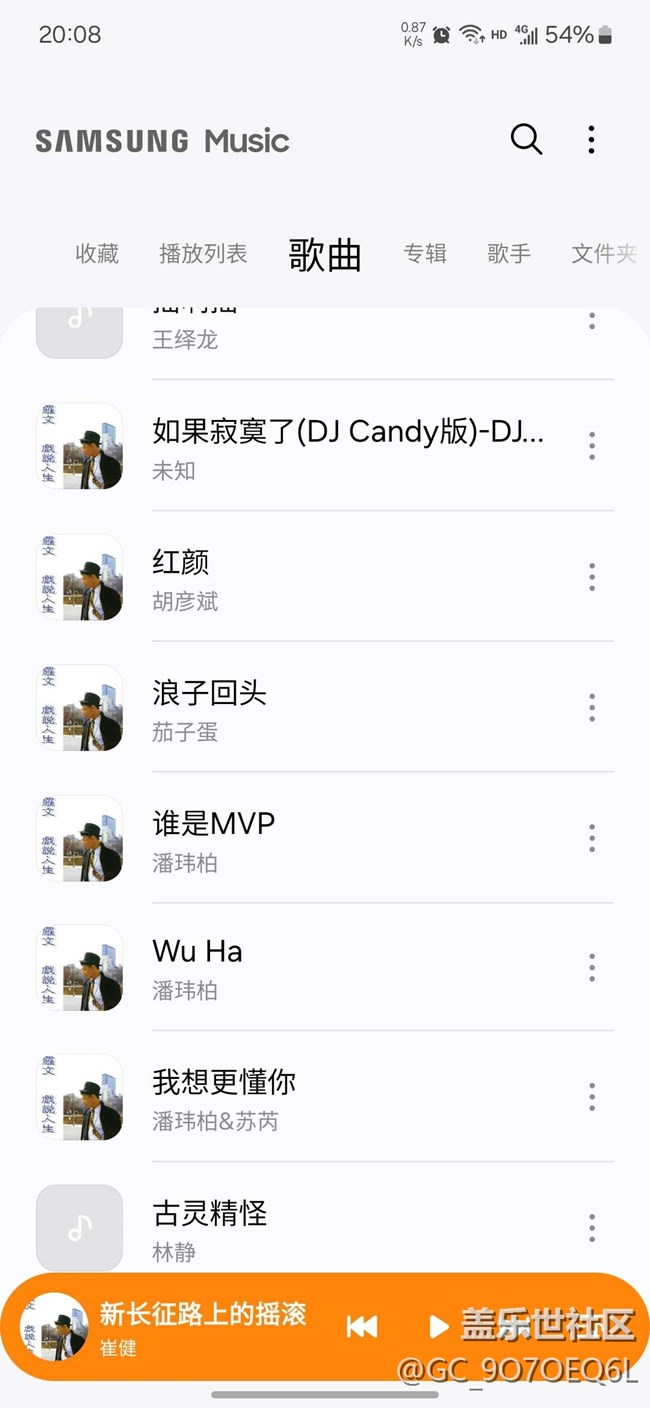The width and height of the screenshot is (650, 1408).
Task: Switch to the 播放列表 tab
Action: tap(203, 254)
